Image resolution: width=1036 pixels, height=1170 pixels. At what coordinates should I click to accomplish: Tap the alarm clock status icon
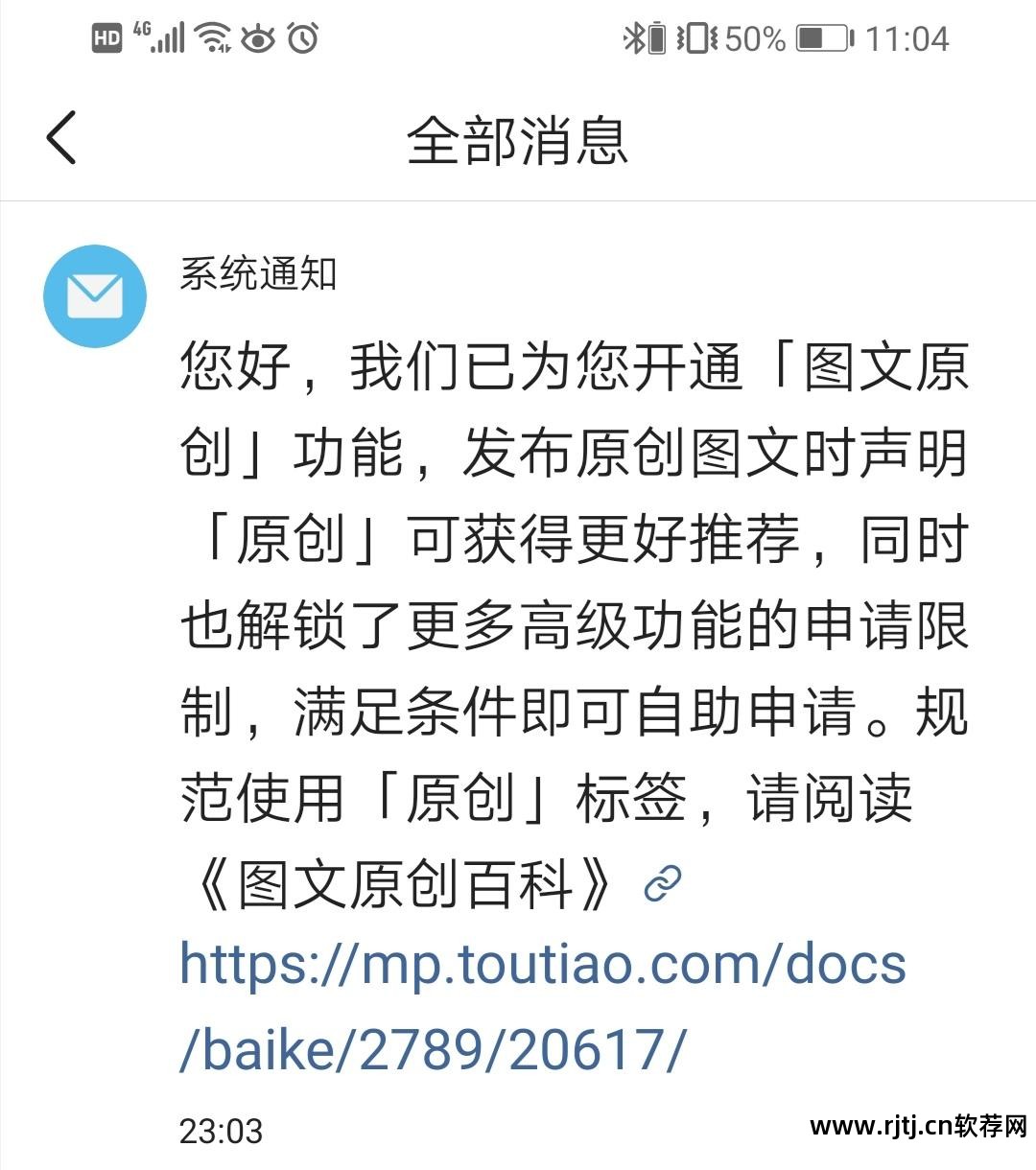(x=304, y=36)
